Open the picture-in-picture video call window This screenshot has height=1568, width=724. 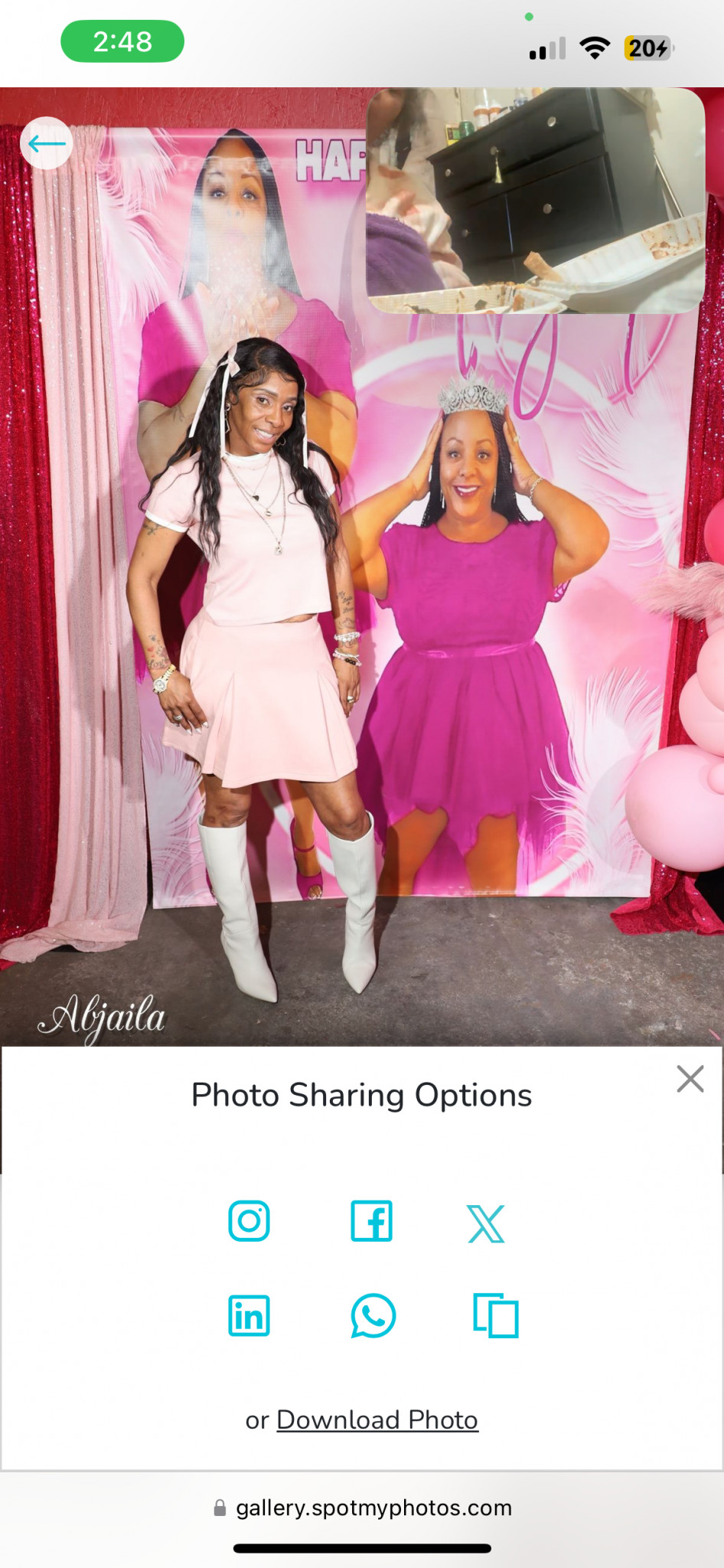[x=535, y=201]
